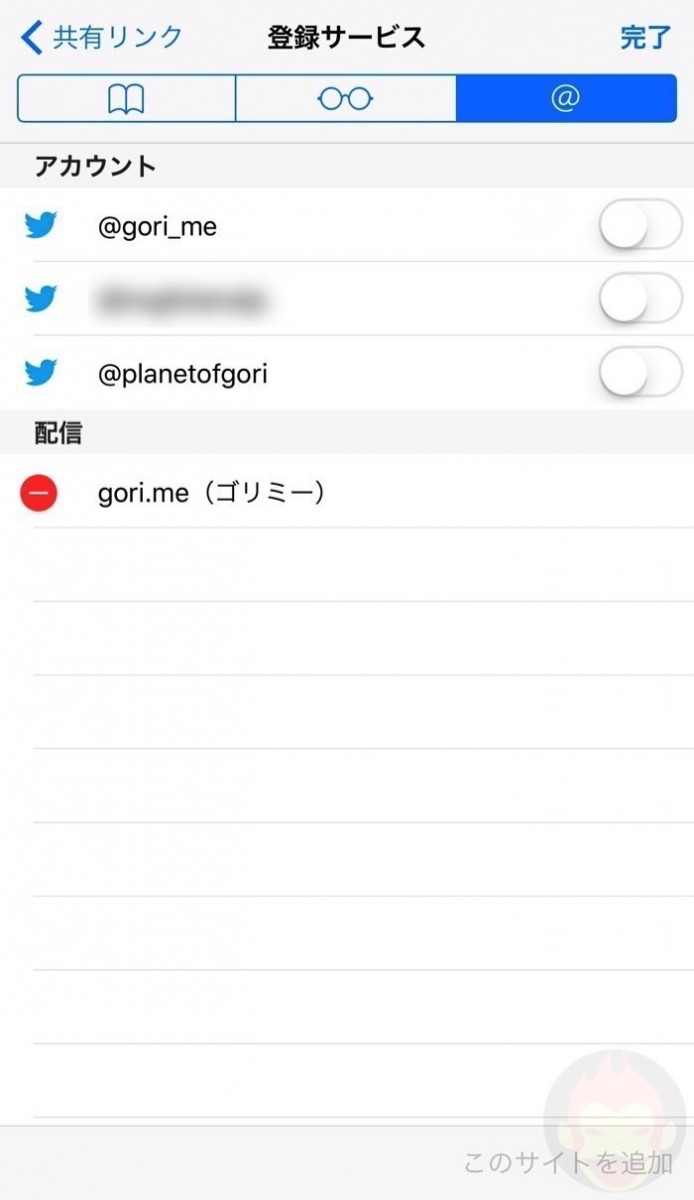The height and width of the screenshot is (1200, 694).
Task: Switch to the bookmarks book tab
Action: 126,98
